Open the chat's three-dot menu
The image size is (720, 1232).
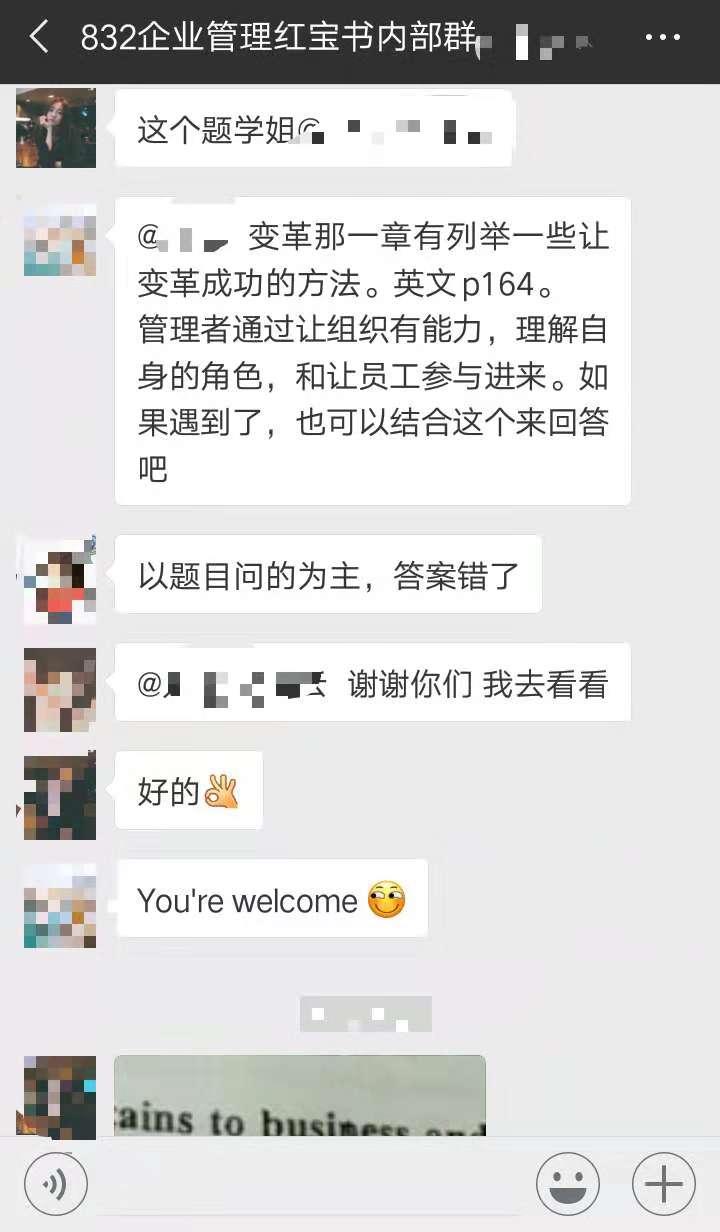coord(662,38)
